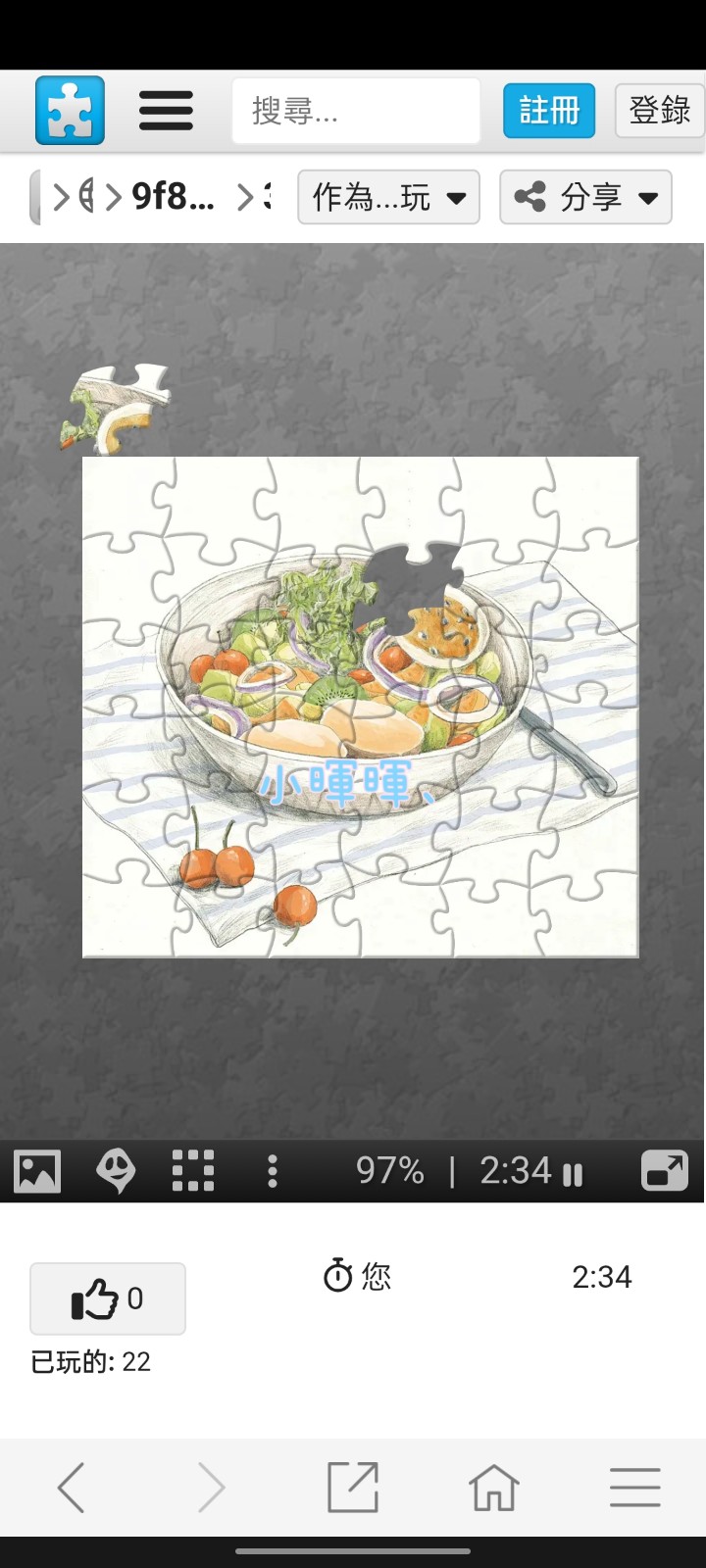Open the 9f8... breadcrumb link
Image resolution: width=706 pixels, height=1568 pixels.
(x=174, y=197)
